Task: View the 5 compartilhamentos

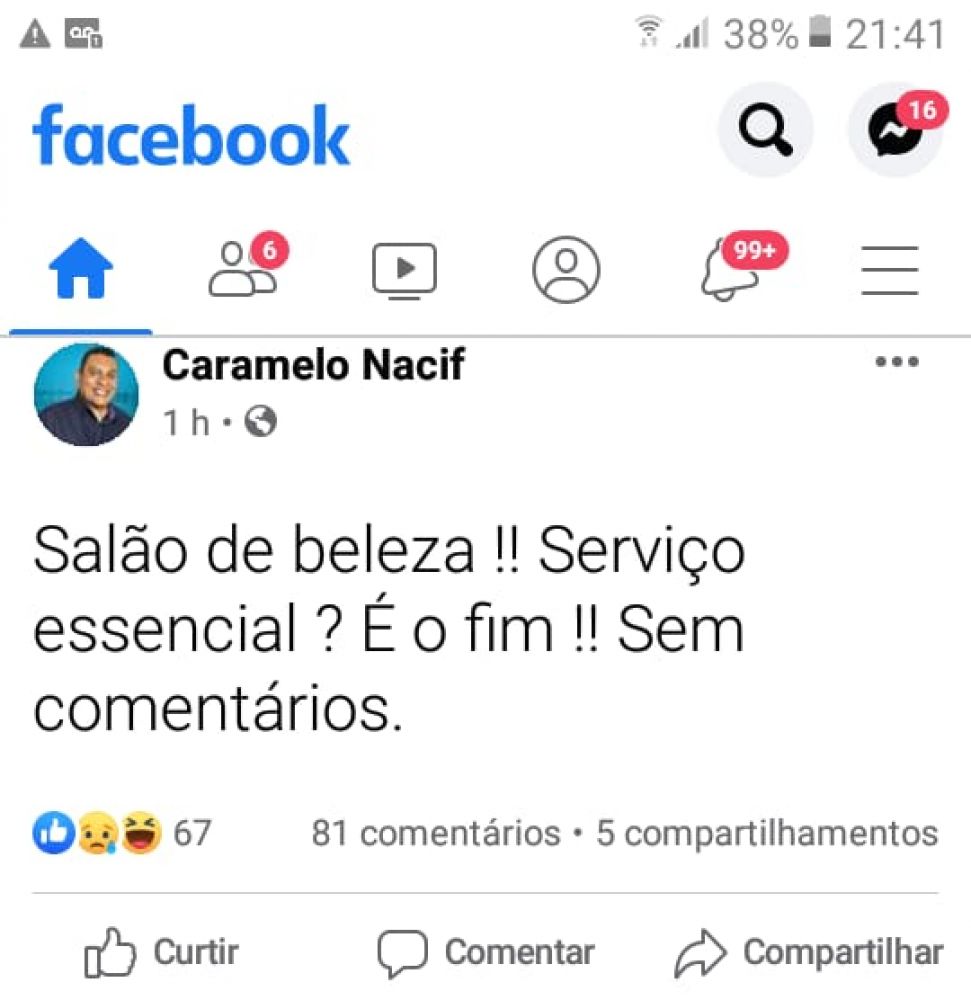Action: click(767, 832)
